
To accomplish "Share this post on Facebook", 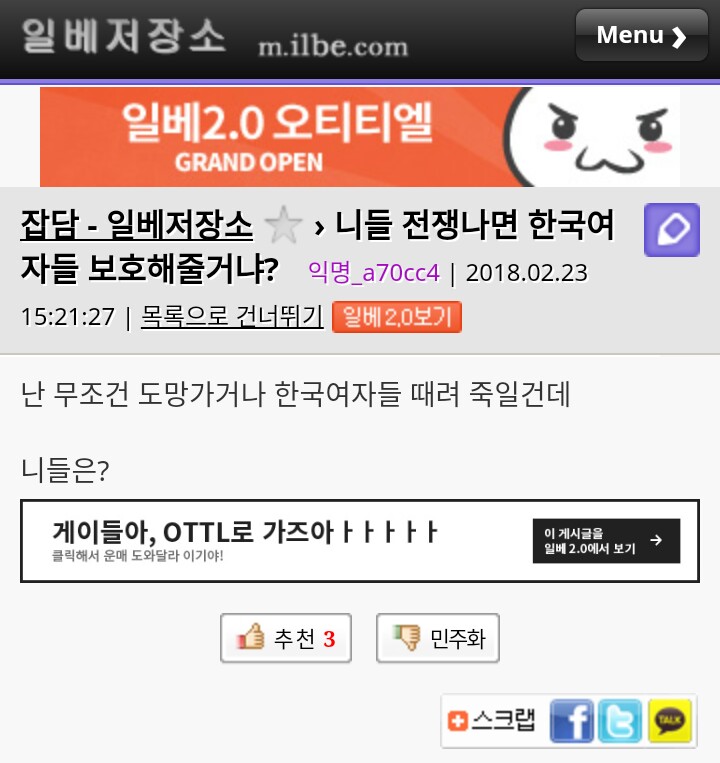I will tap(571, 720).
